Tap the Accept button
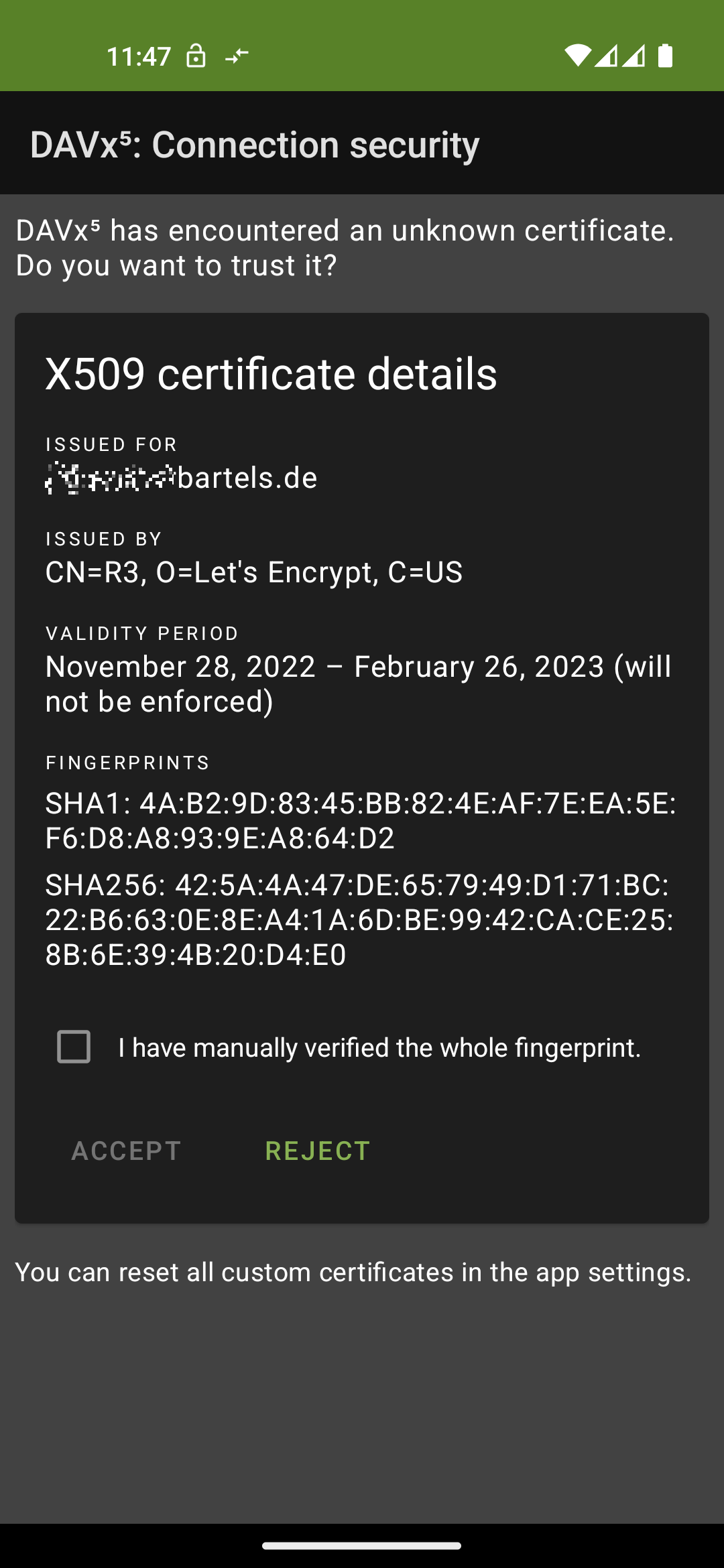The image size is (724, 1568). pos(127,1151)
